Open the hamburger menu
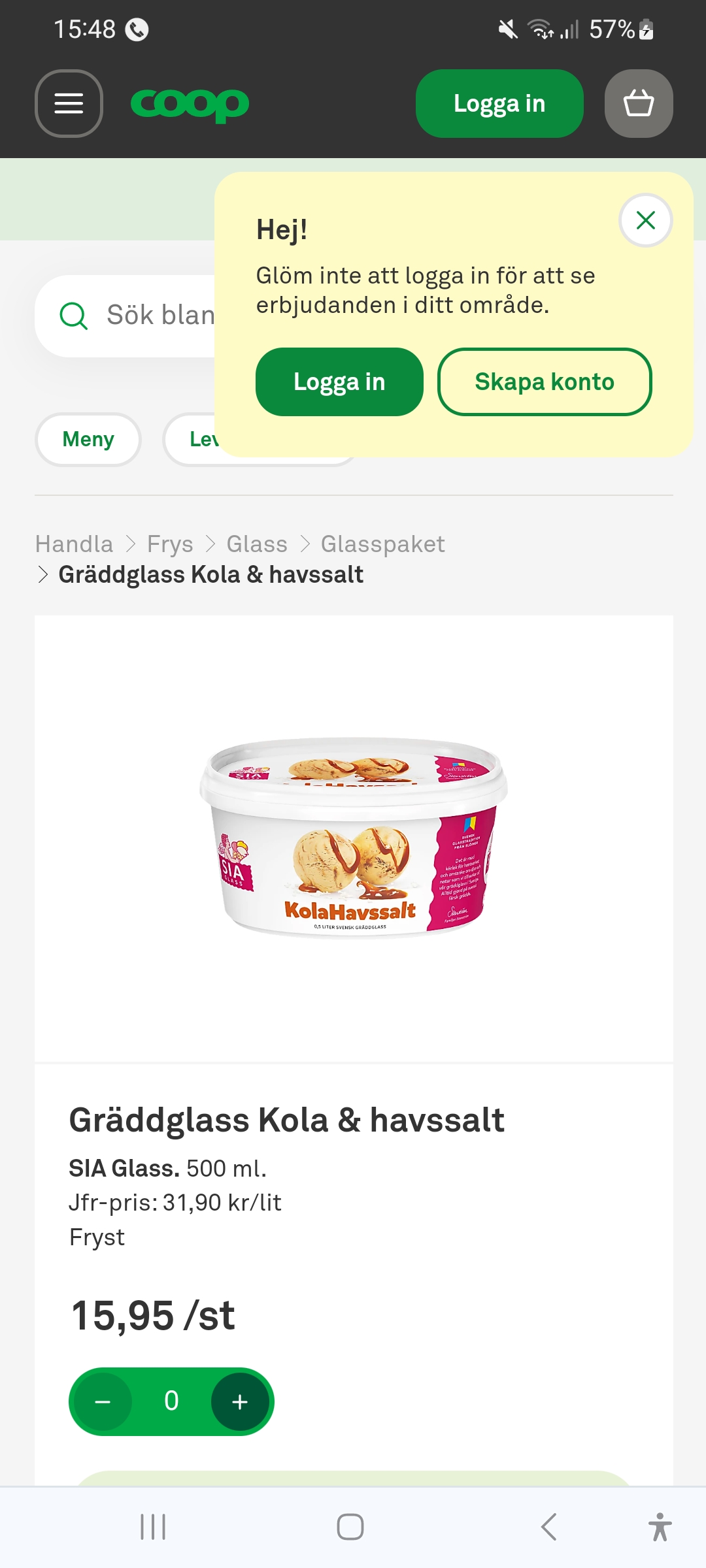Viewport: 706px width, 1568px height. tap(69, 103)
